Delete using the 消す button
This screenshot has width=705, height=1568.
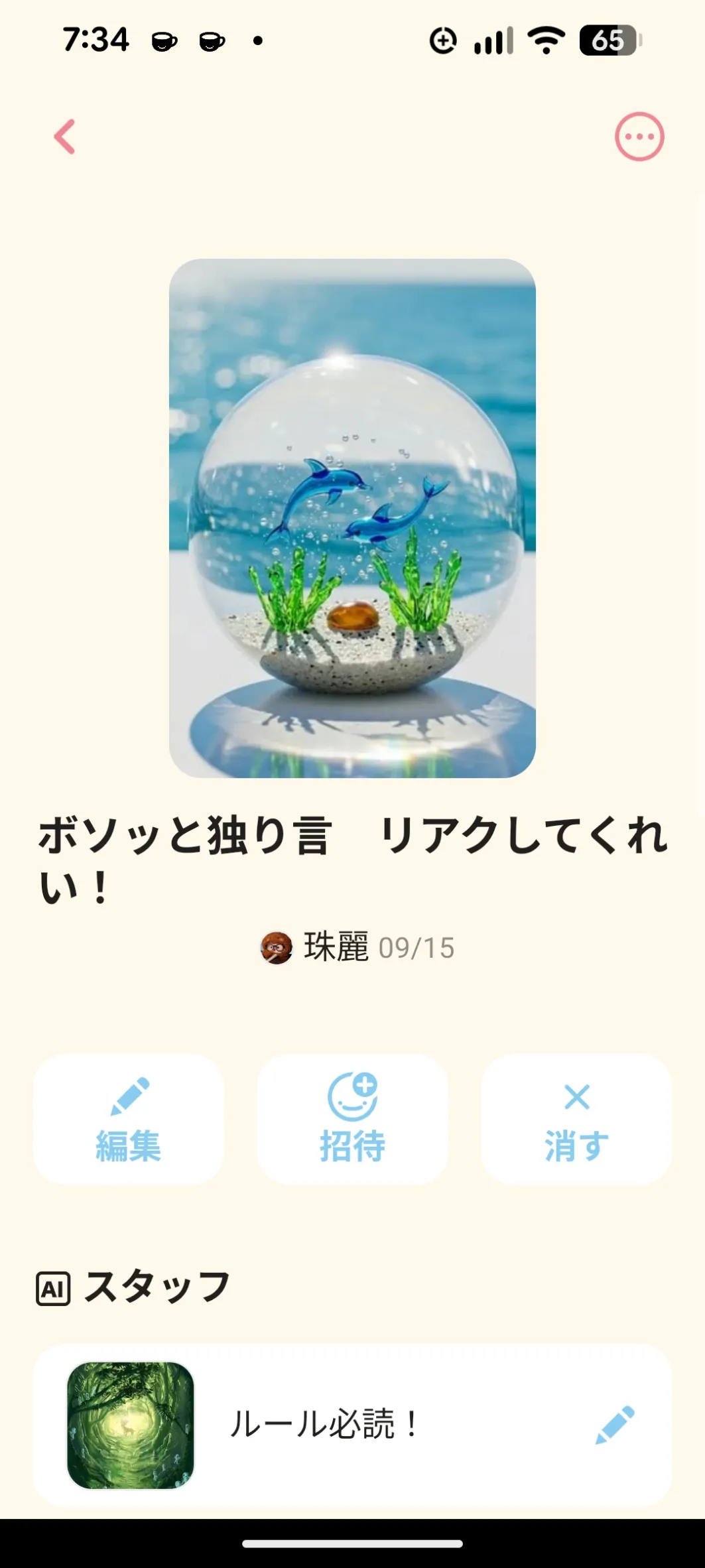pyautogui.click(x=576, y=1118)
